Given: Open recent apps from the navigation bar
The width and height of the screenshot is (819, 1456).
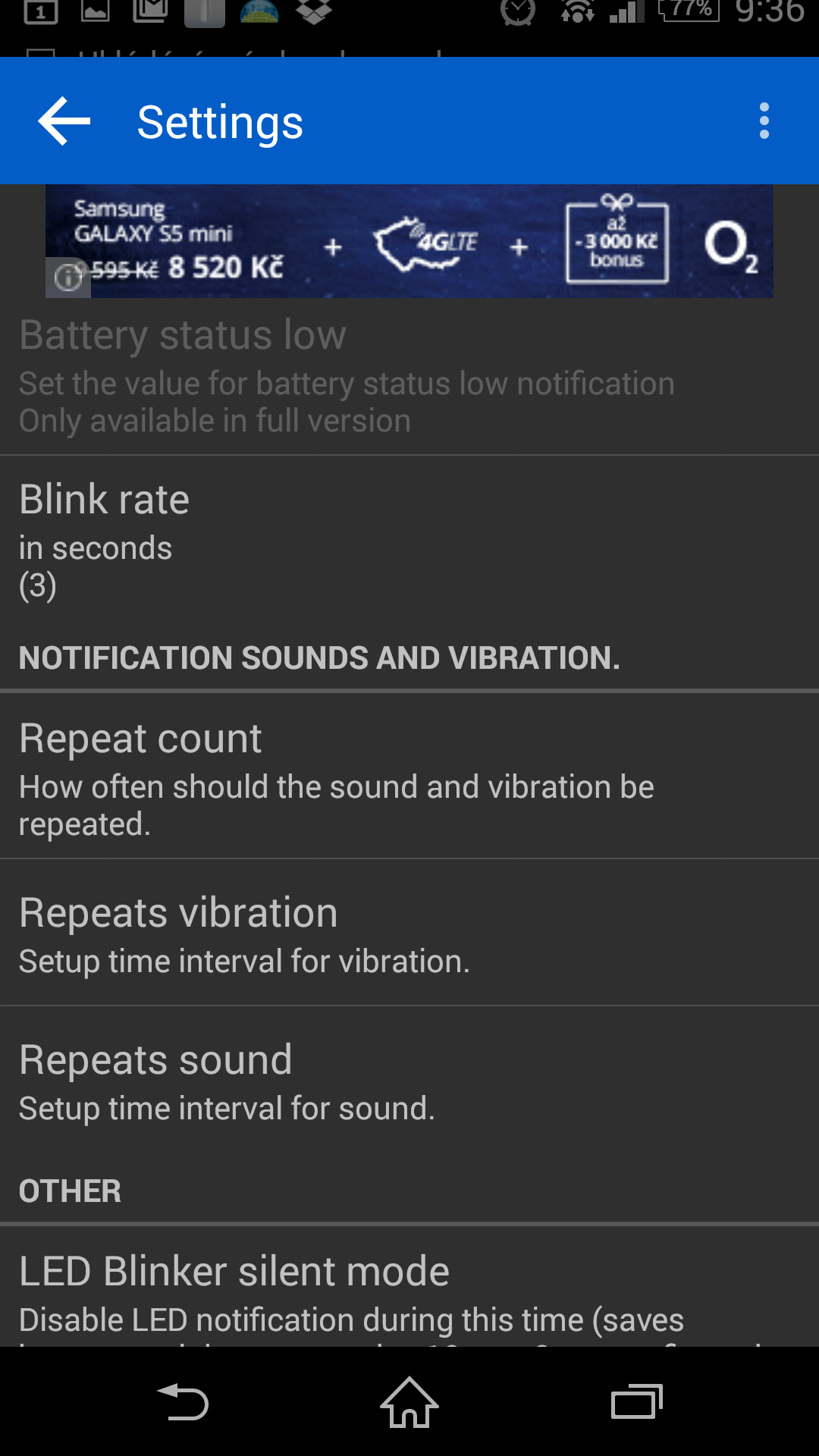Looking at the screenshot, I should coord(637,1402).
